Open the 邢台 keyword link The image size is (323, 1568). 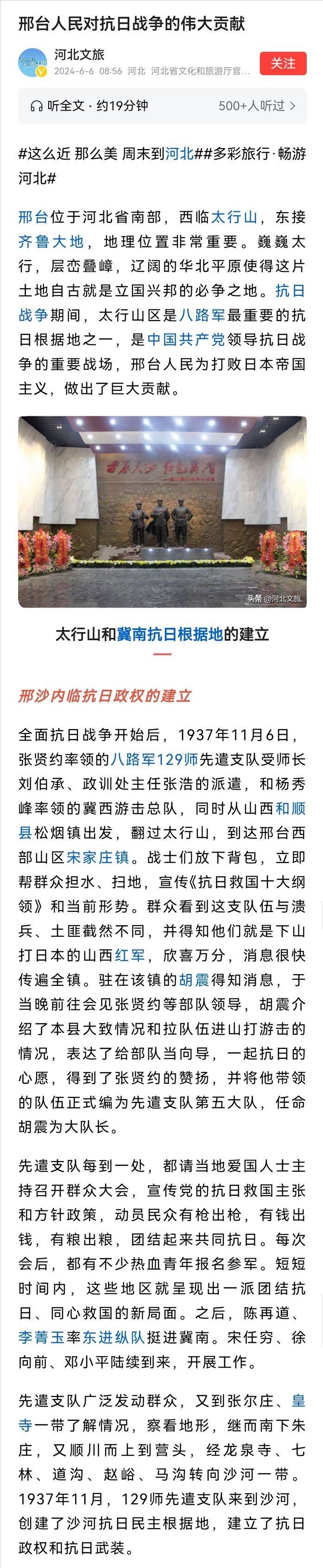click(x=33, y=217)
